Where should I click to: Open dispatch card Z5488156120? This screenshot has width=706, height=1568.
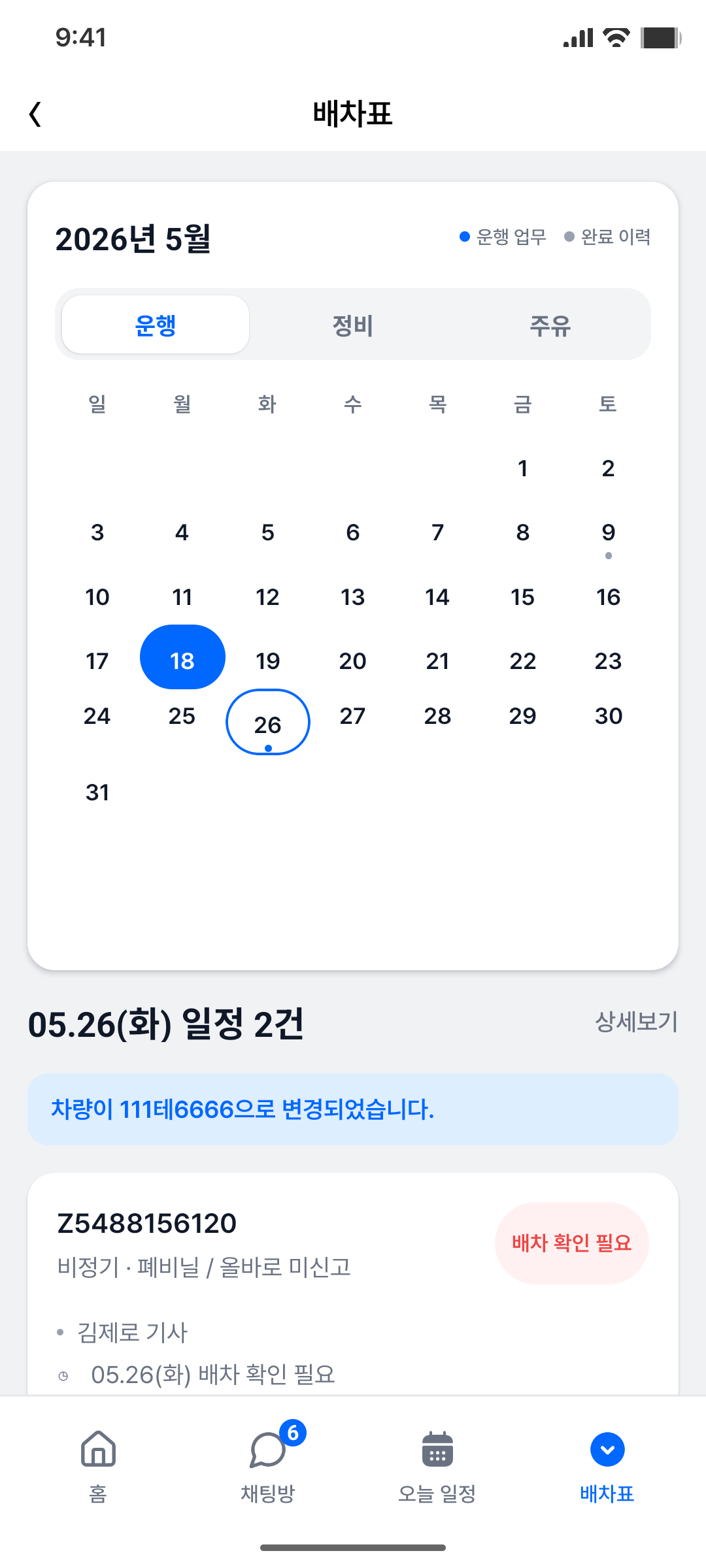(353, 1284)
